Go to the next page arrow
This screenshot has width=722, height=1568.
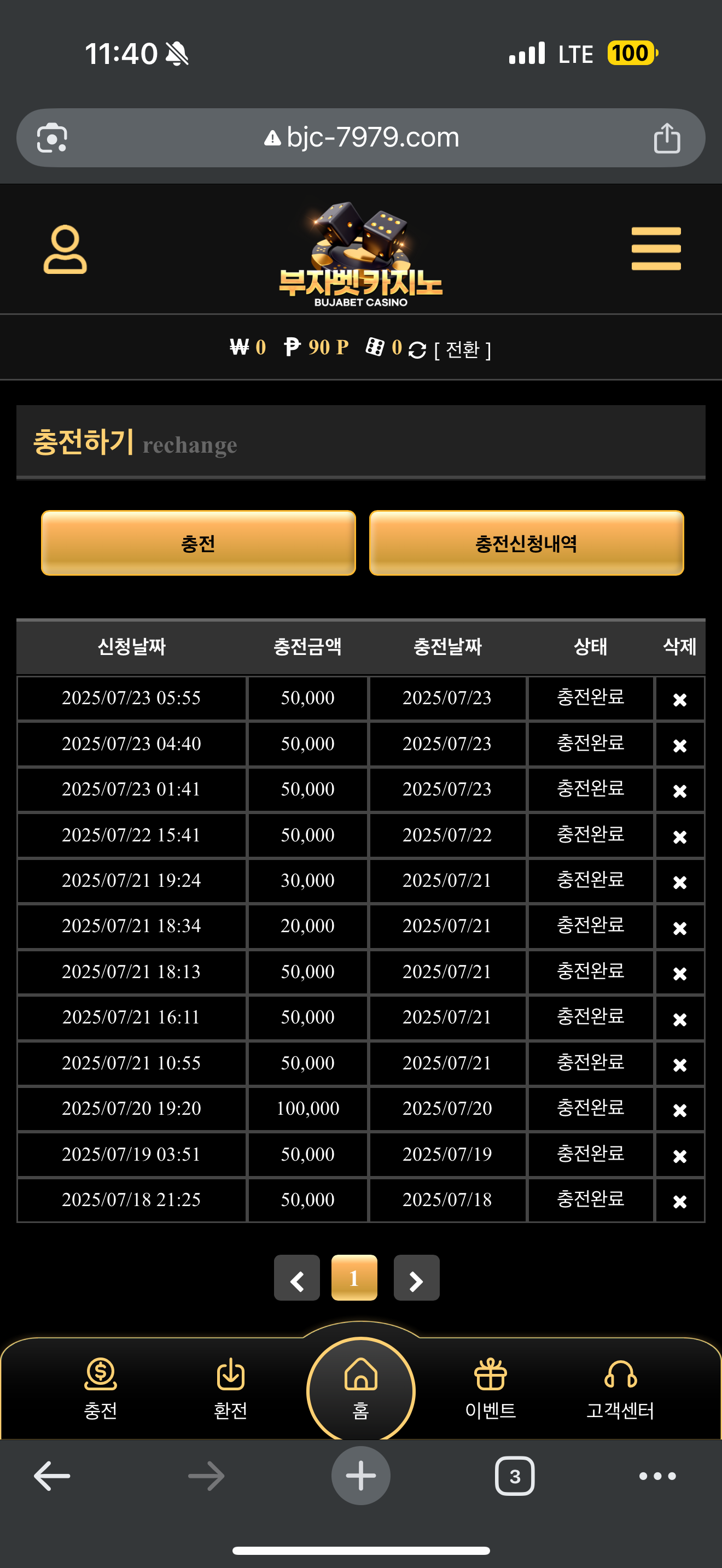416,1278
